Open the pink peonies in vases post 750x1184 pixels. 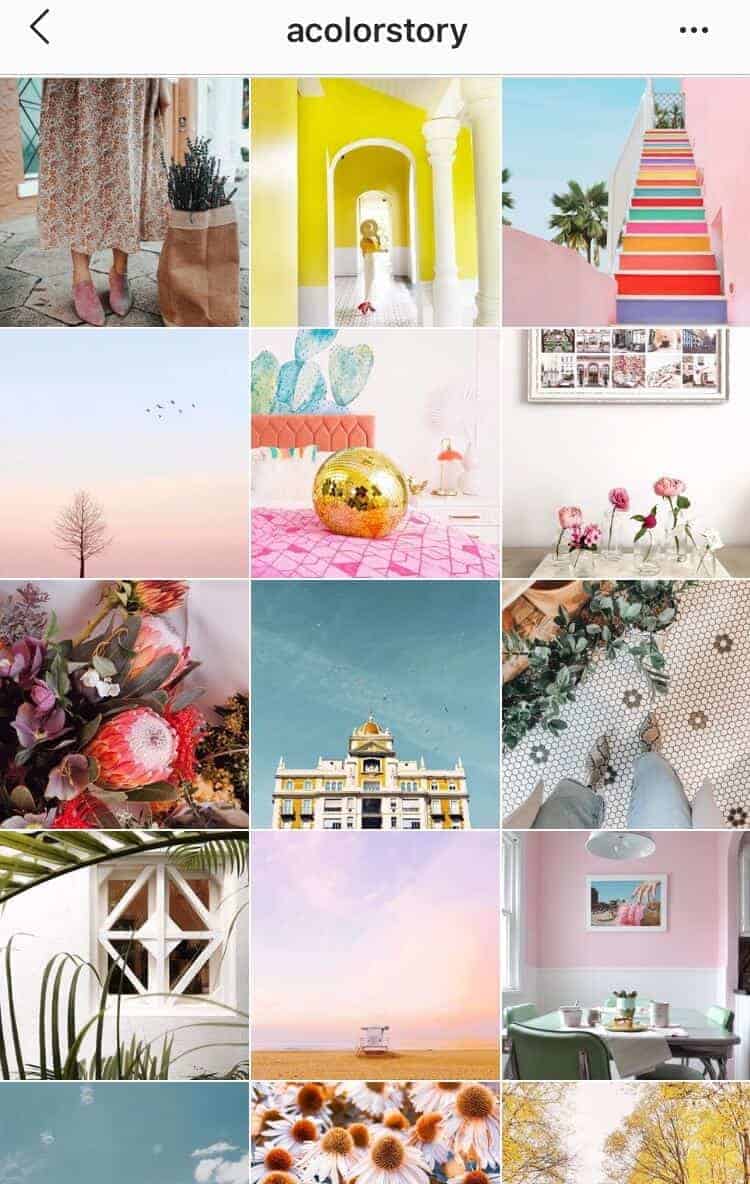(626, 453)
